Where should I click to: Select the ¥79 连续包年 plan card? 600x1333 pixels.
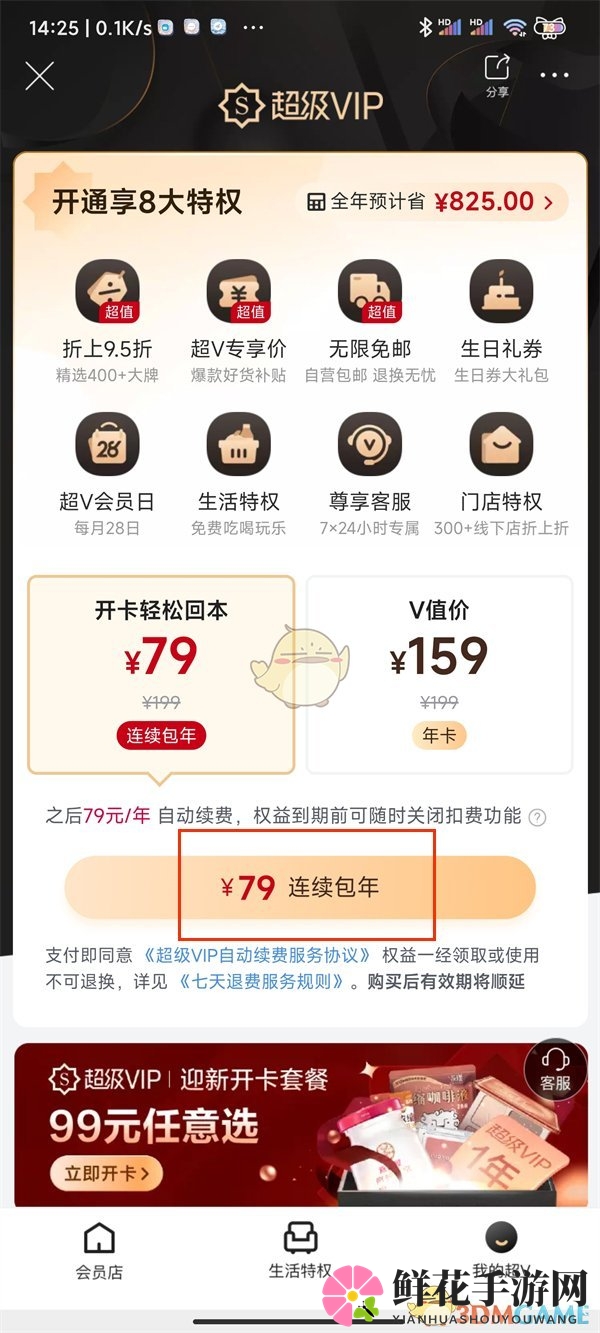(161, 674)
